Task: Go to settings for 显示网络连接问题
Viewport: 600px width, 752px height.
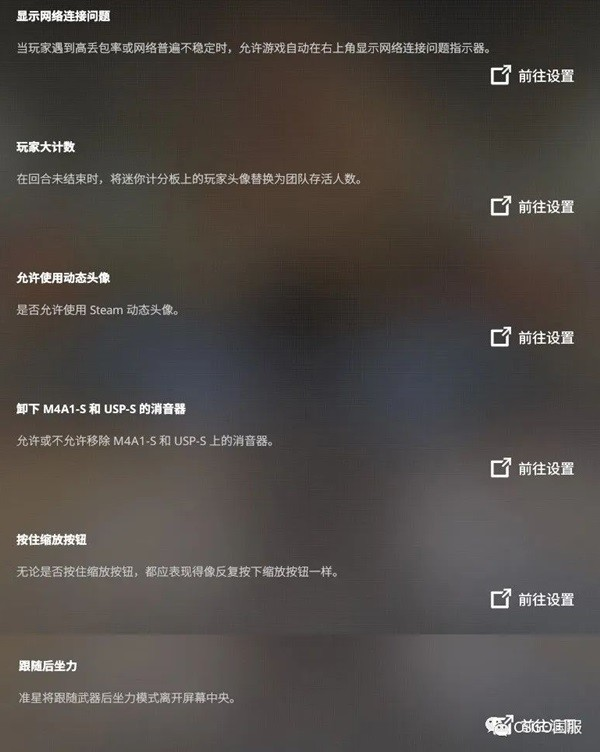Action: coord(533,76)
